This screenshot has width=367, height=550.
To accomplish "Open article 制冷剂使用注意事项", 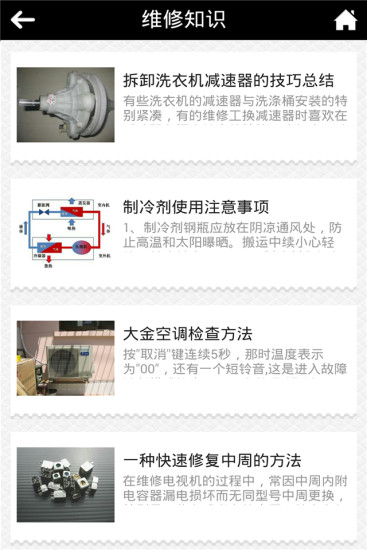I will pyautogui.click(x=184, y=233).
